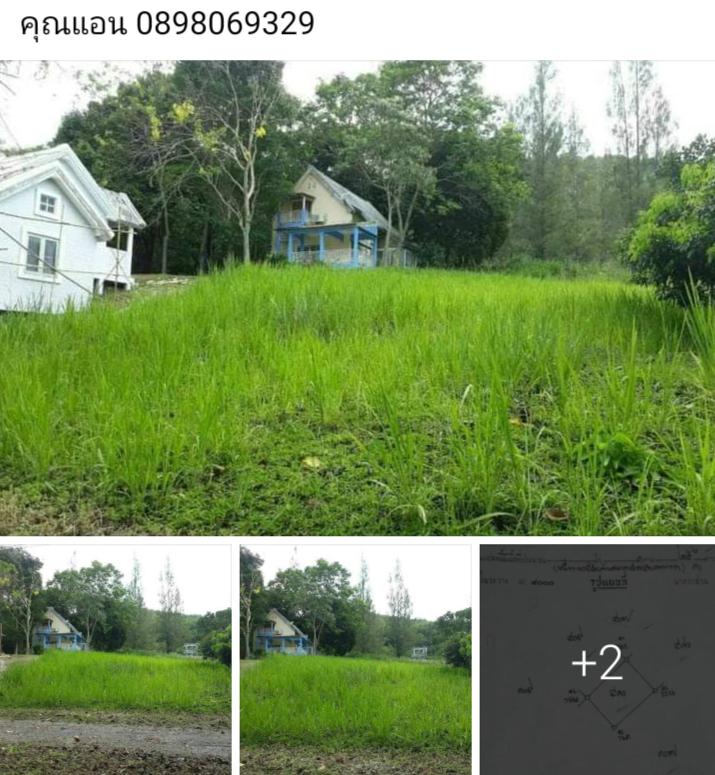Open the large photo with the white house
715x775 pixels.
(x=357, y=298)
